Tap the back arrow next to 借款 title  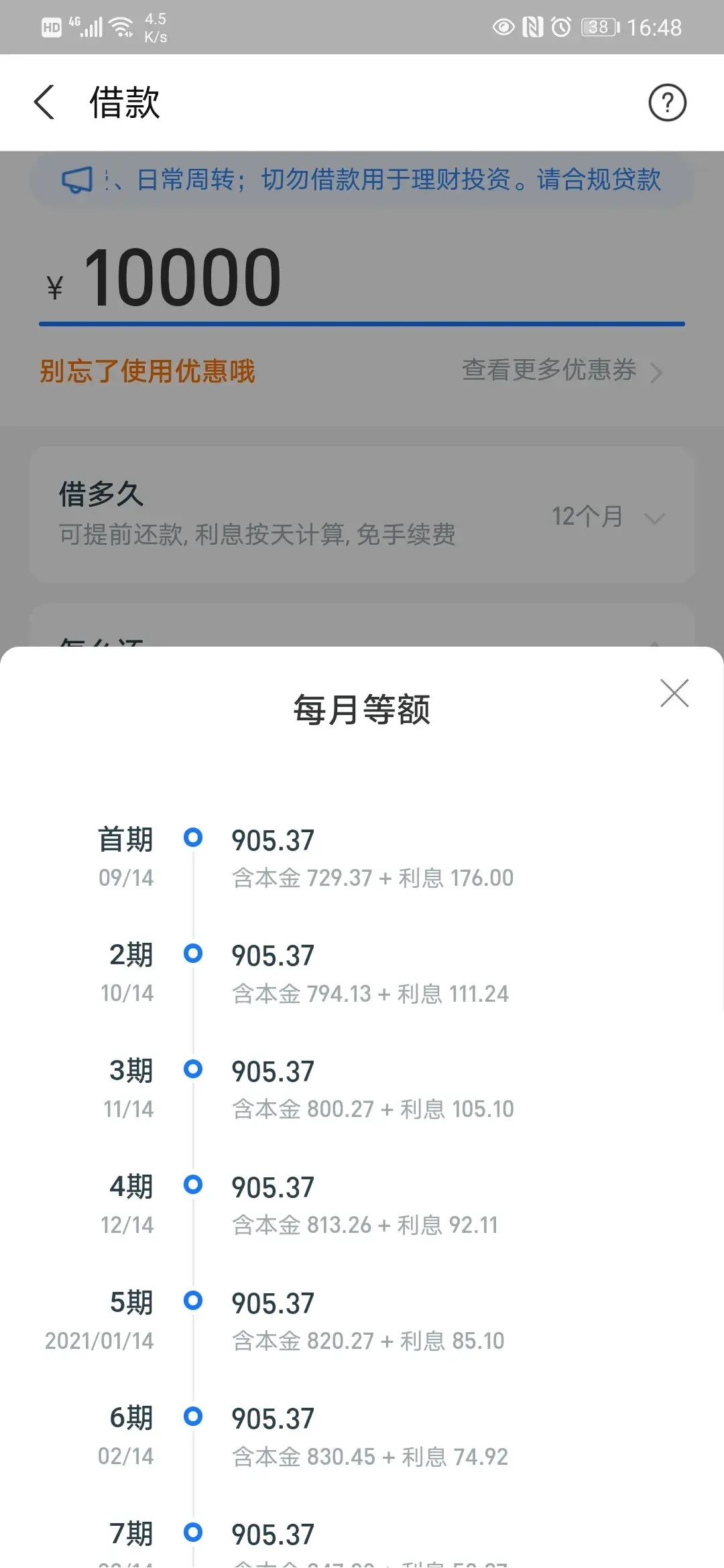click(x=44, y=103)
